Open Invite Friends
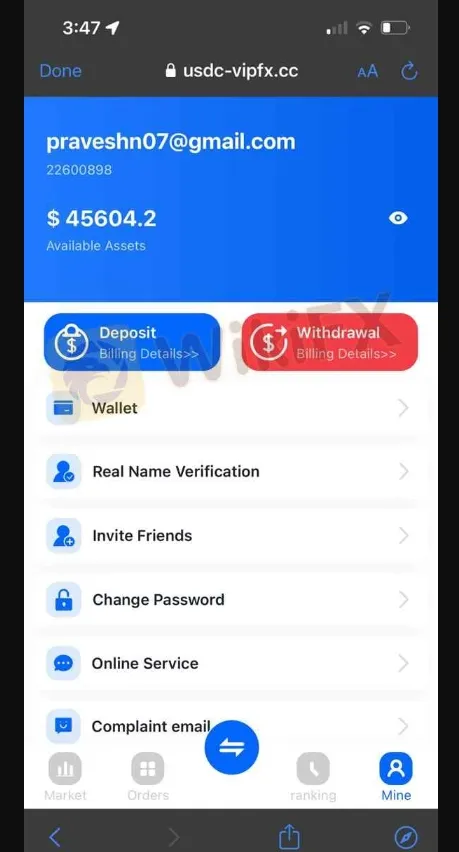This screenshot has width=459, height=852. point(229,535)
